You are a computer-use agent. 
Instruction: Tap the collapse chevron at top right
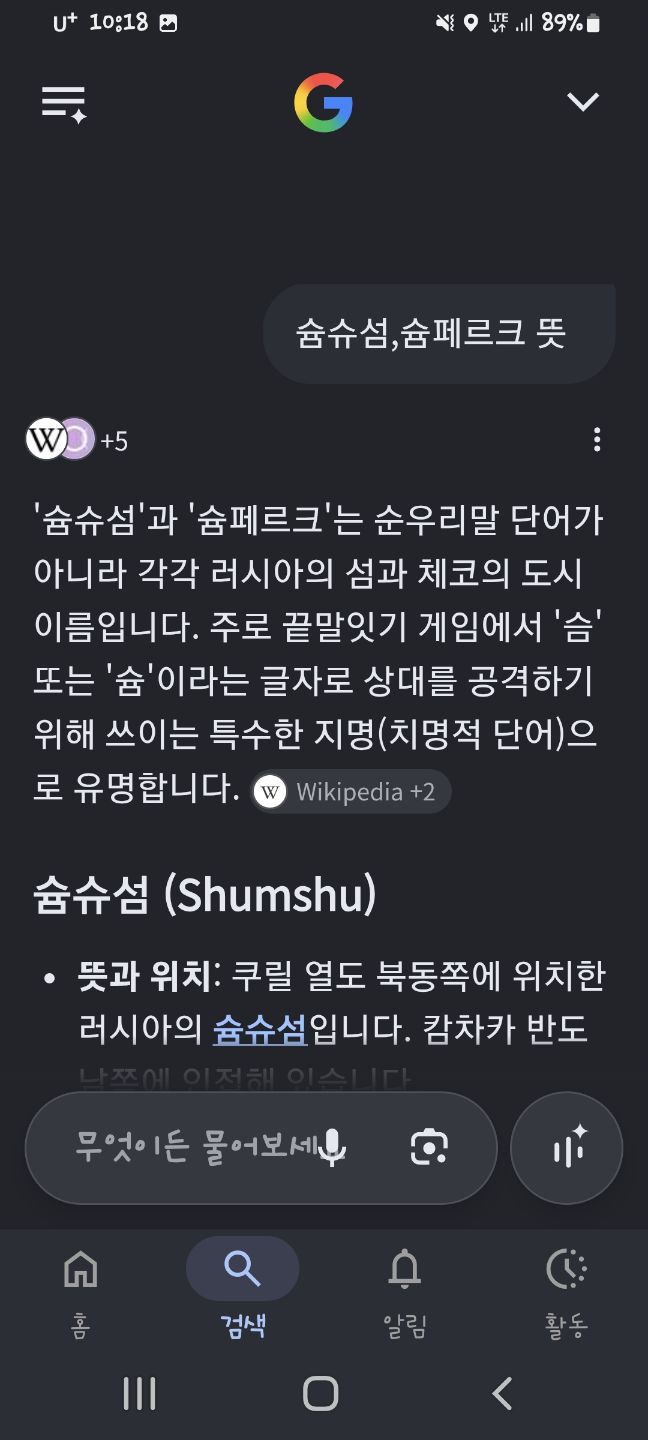(582, 102)
